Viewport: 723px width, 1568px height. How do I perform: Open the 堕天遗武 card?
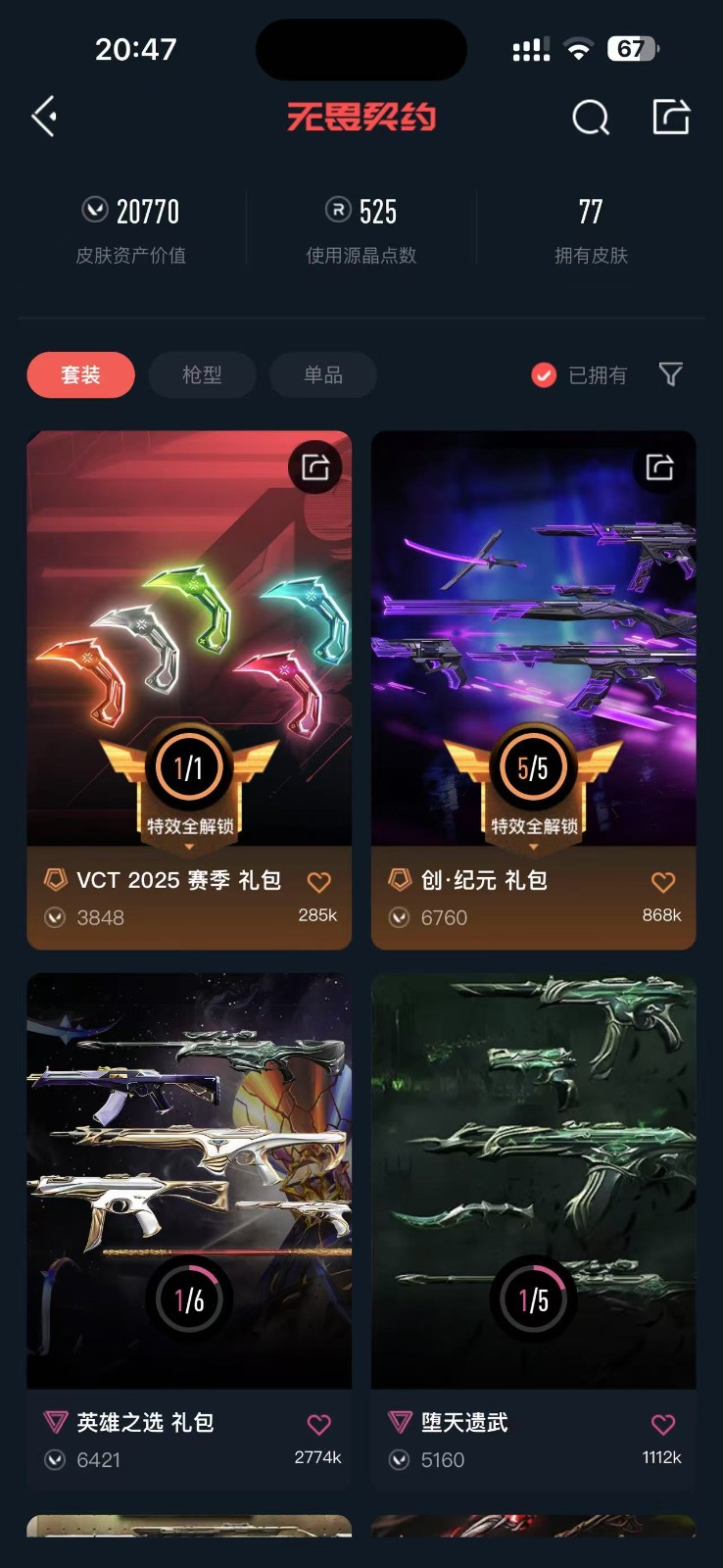tap(533, 1176)
